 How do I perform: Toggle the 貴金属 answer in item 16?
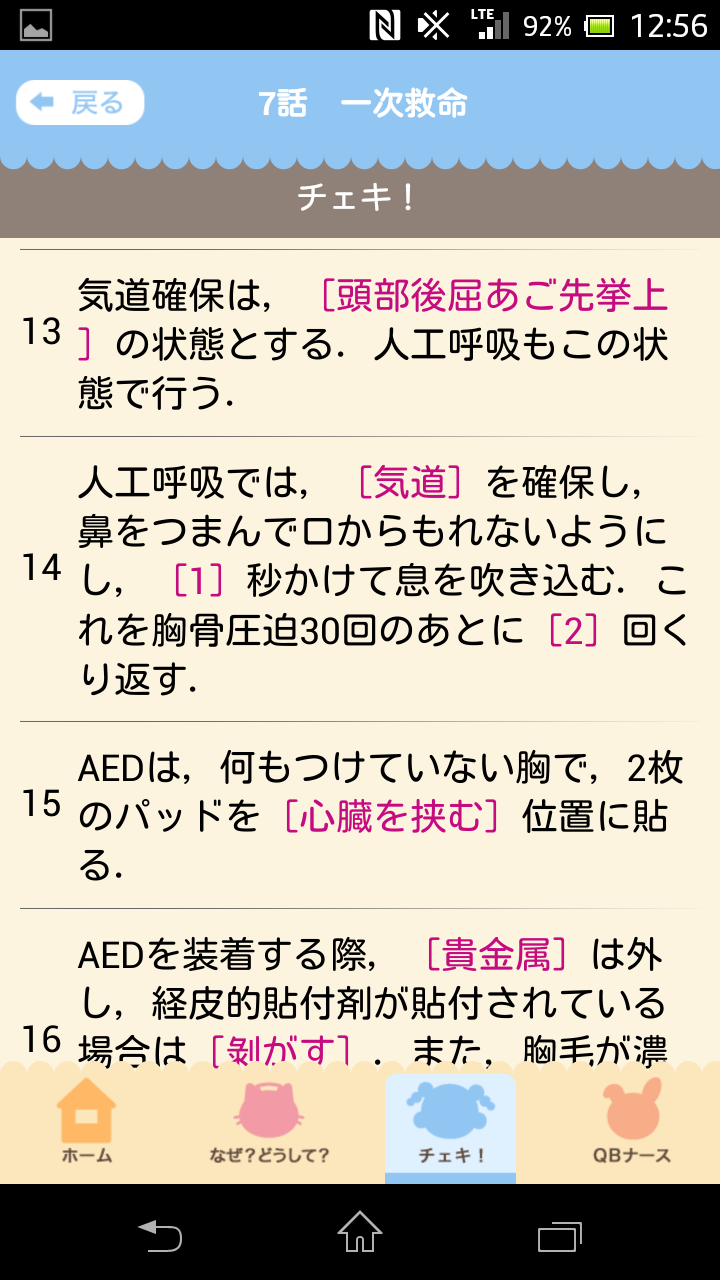pos(496,956)
